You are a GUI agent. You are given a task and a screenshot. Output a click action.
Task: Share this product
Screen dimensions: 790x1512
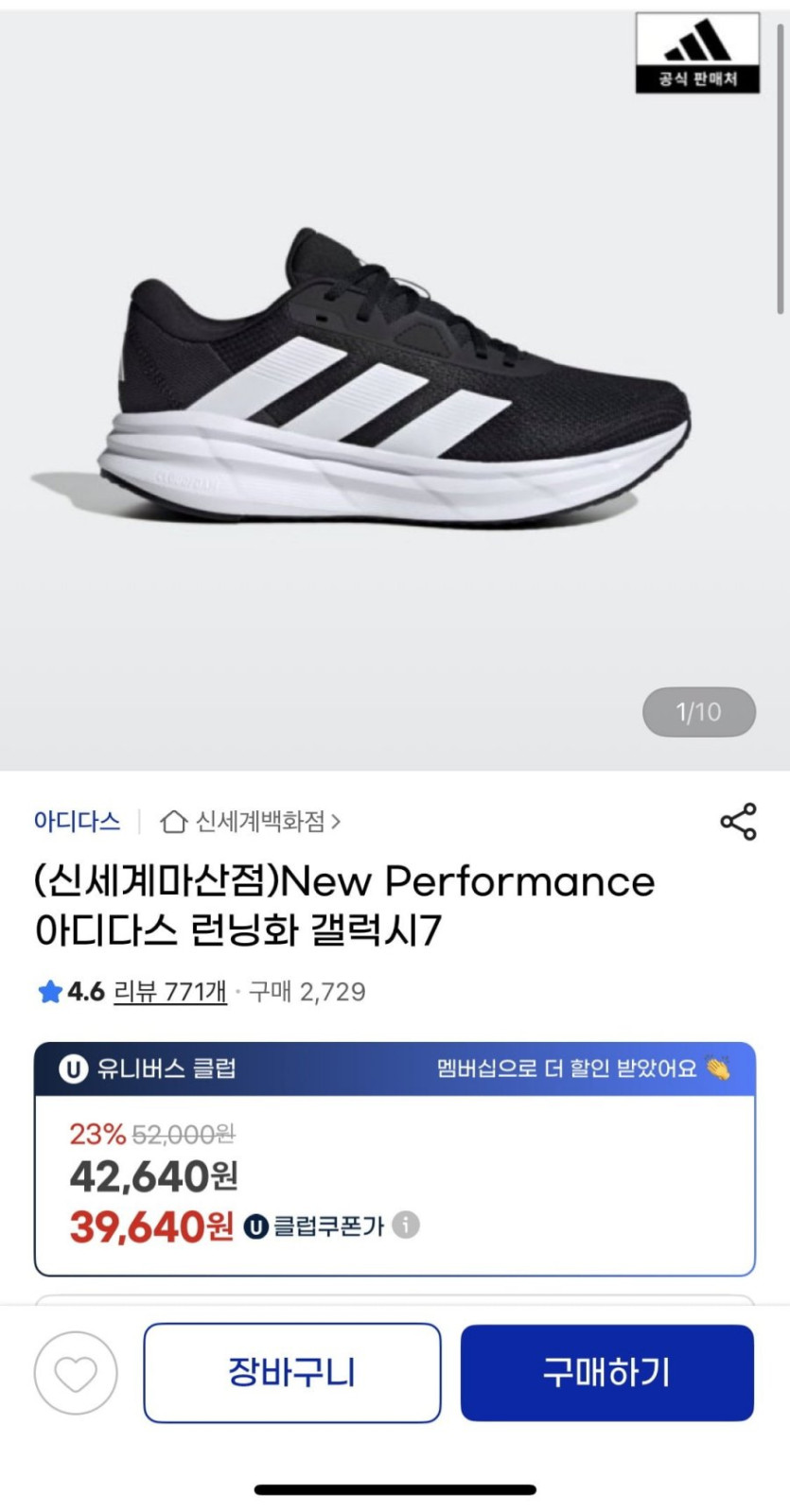click(x=738, y=821)
